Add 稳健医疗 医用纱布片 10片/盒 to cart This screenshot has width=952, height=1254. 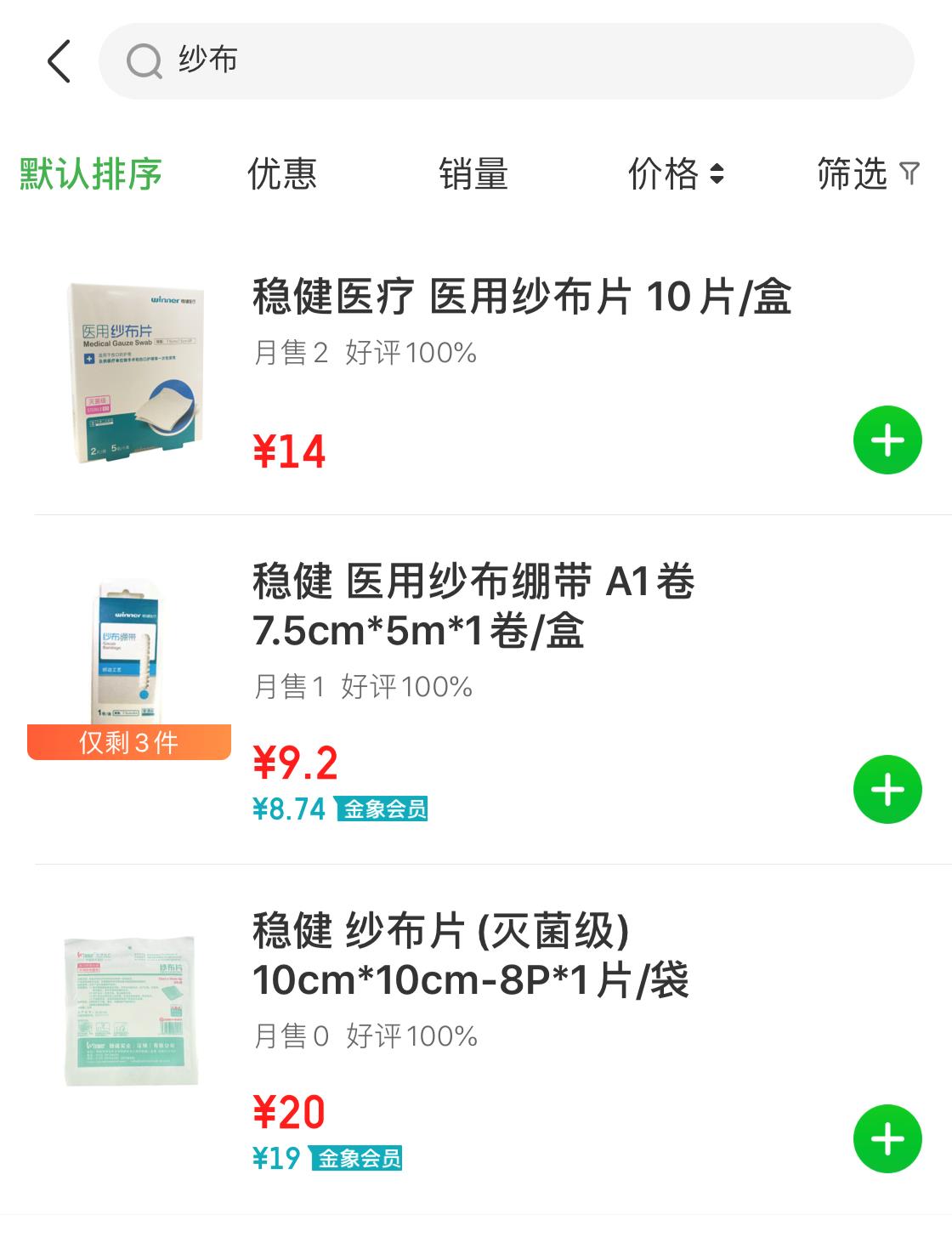pos(887,440)
